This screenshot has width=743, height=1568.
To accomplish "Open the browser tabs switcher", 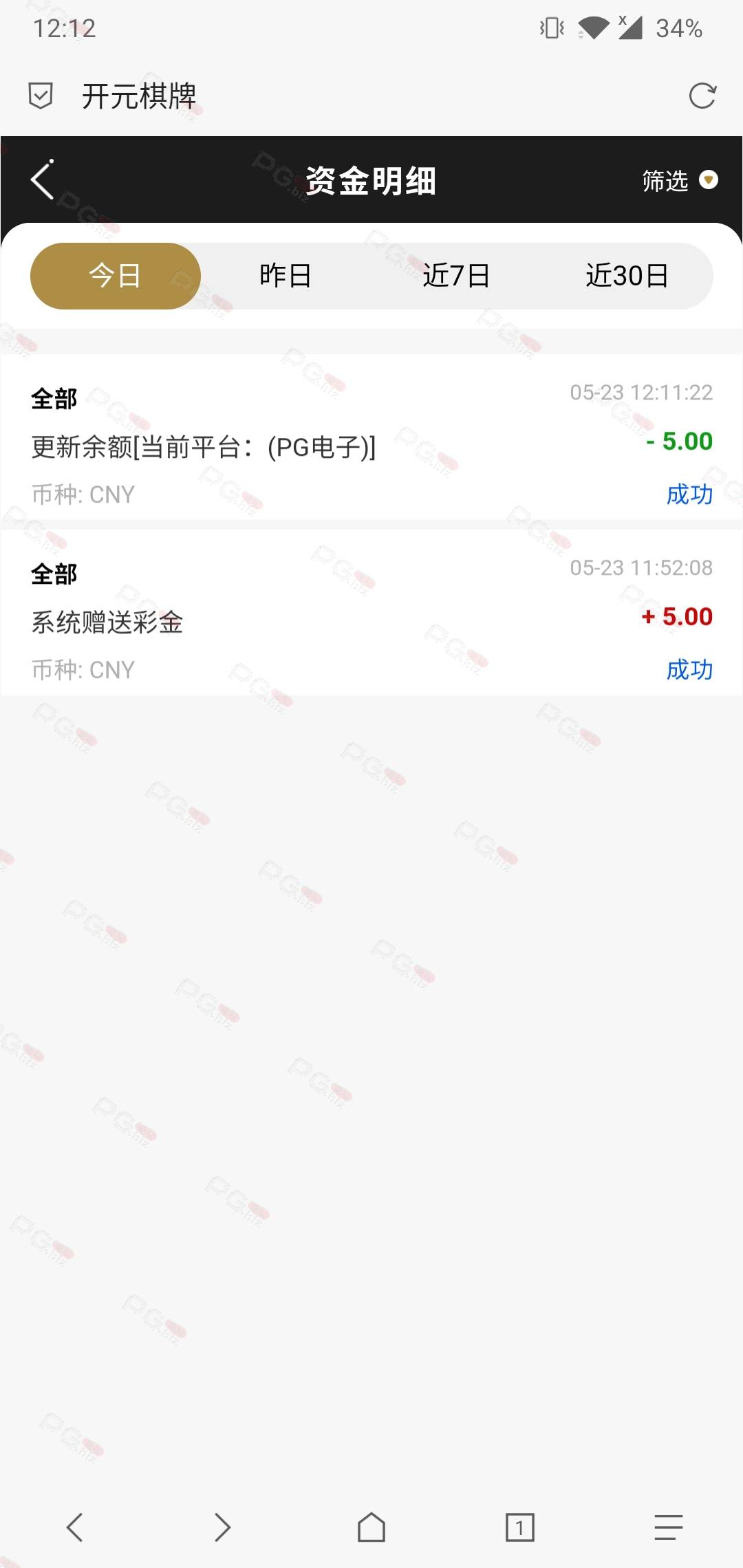I will 520,1527.
